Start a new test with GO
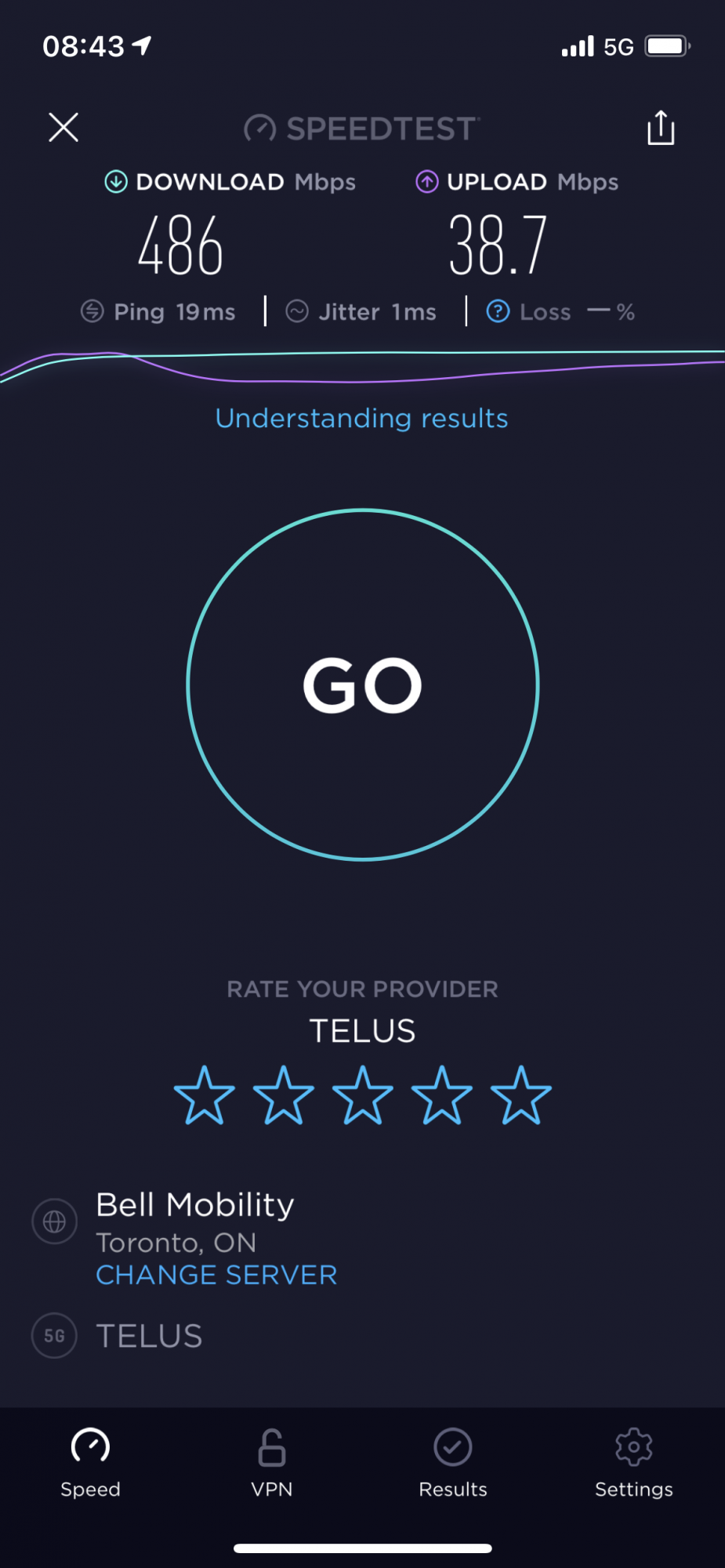 pyautogui.click(x=362, y=685)
